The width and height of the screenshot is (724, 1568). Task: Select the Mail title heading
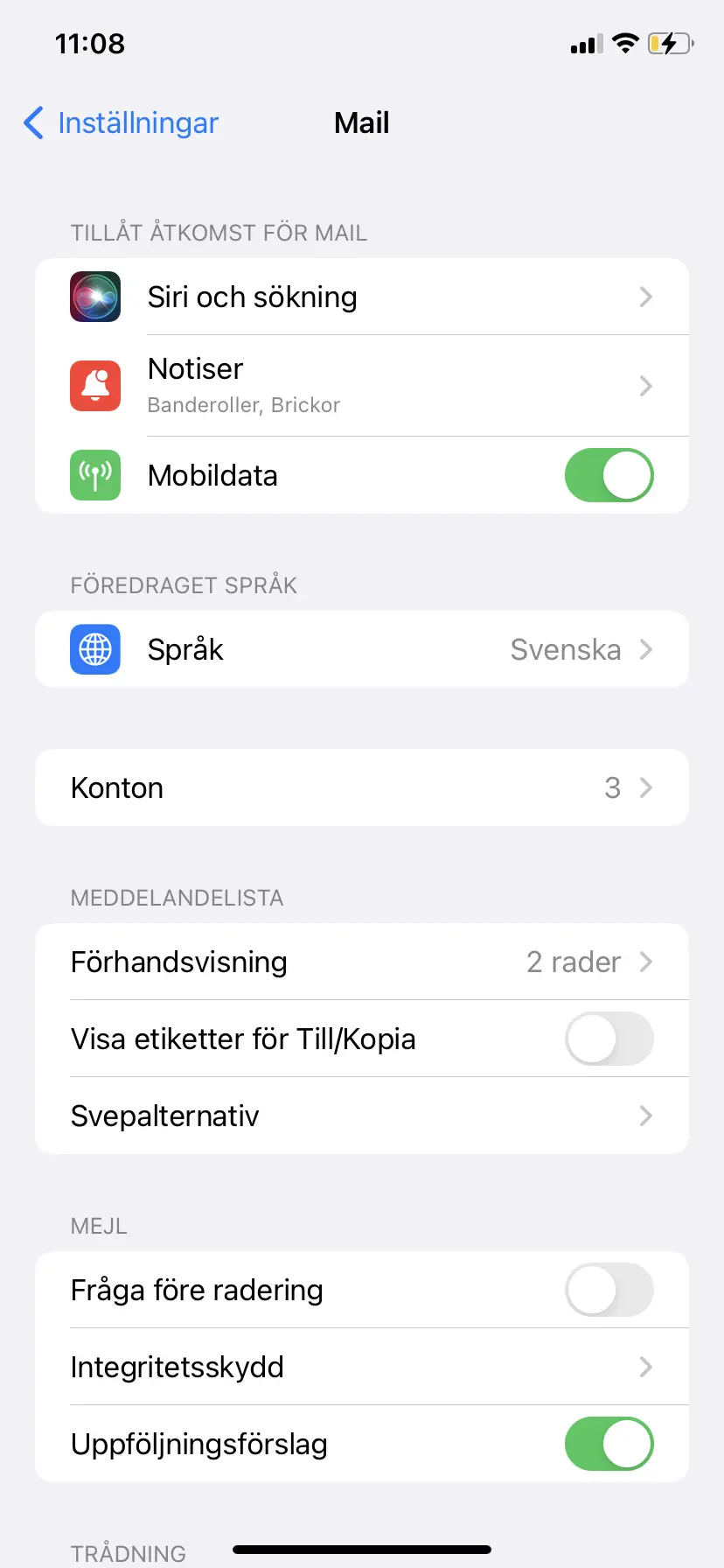coord(361,123)
